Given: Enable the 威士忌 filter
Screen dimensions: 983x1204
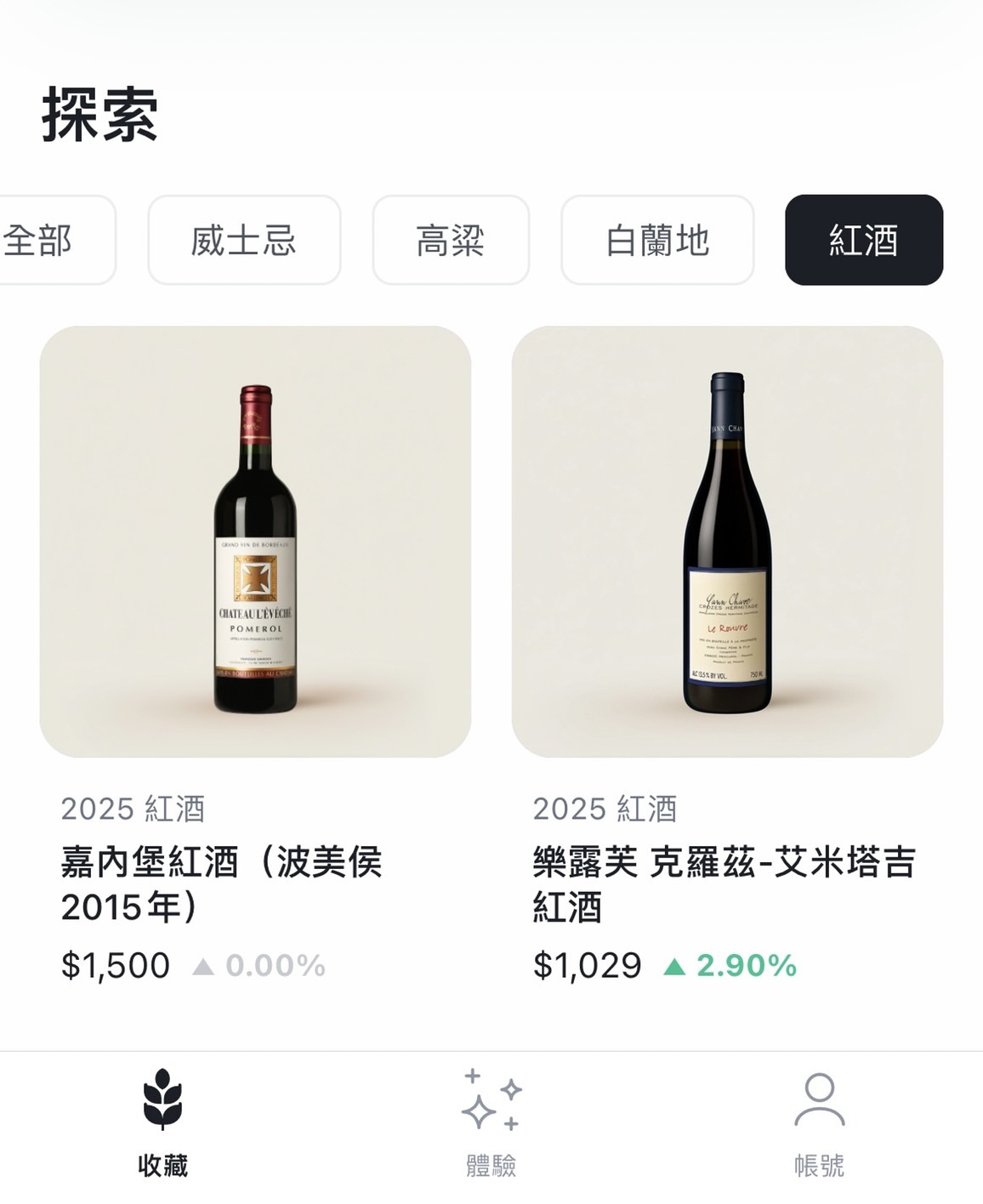Looking at the screenshot, I should click(244, 240).
